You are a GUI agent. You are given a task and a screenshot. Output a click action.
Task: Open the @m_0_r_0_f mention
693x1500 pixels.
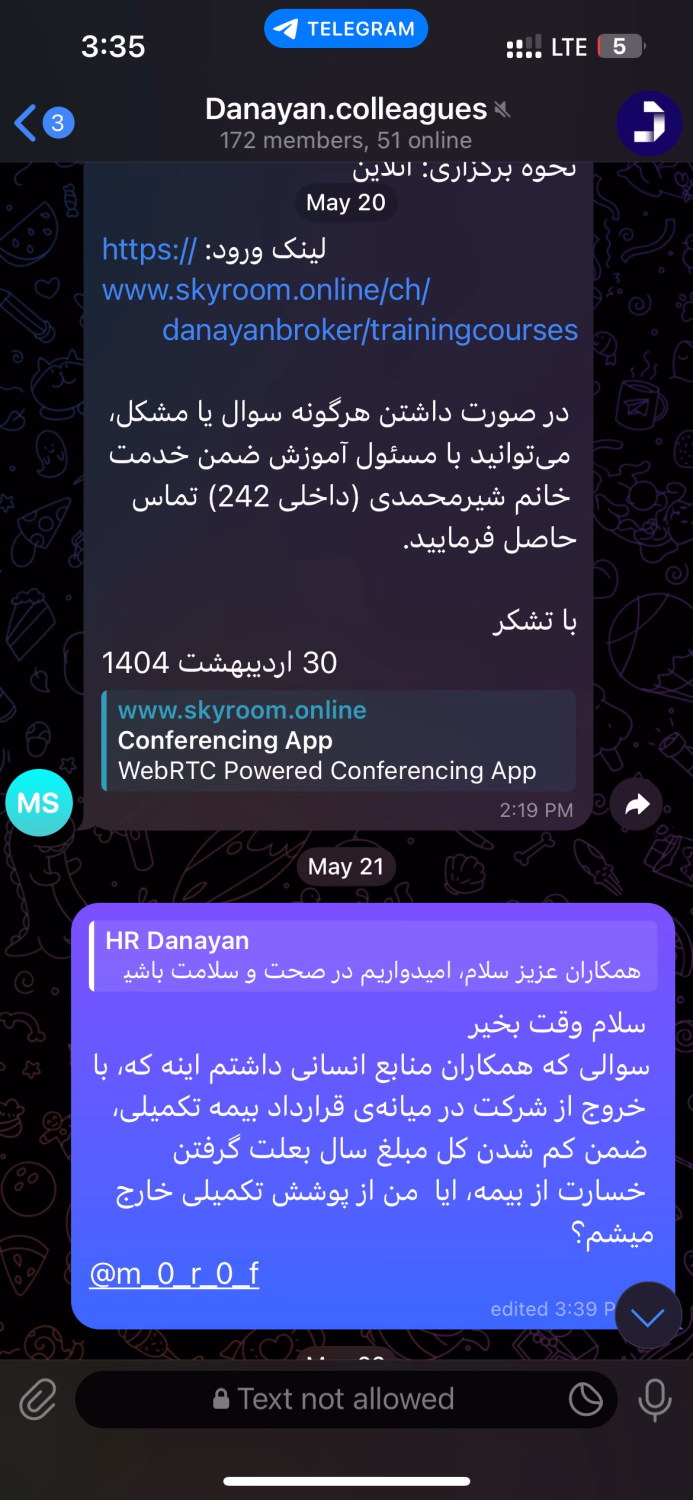pos(174,1274)
